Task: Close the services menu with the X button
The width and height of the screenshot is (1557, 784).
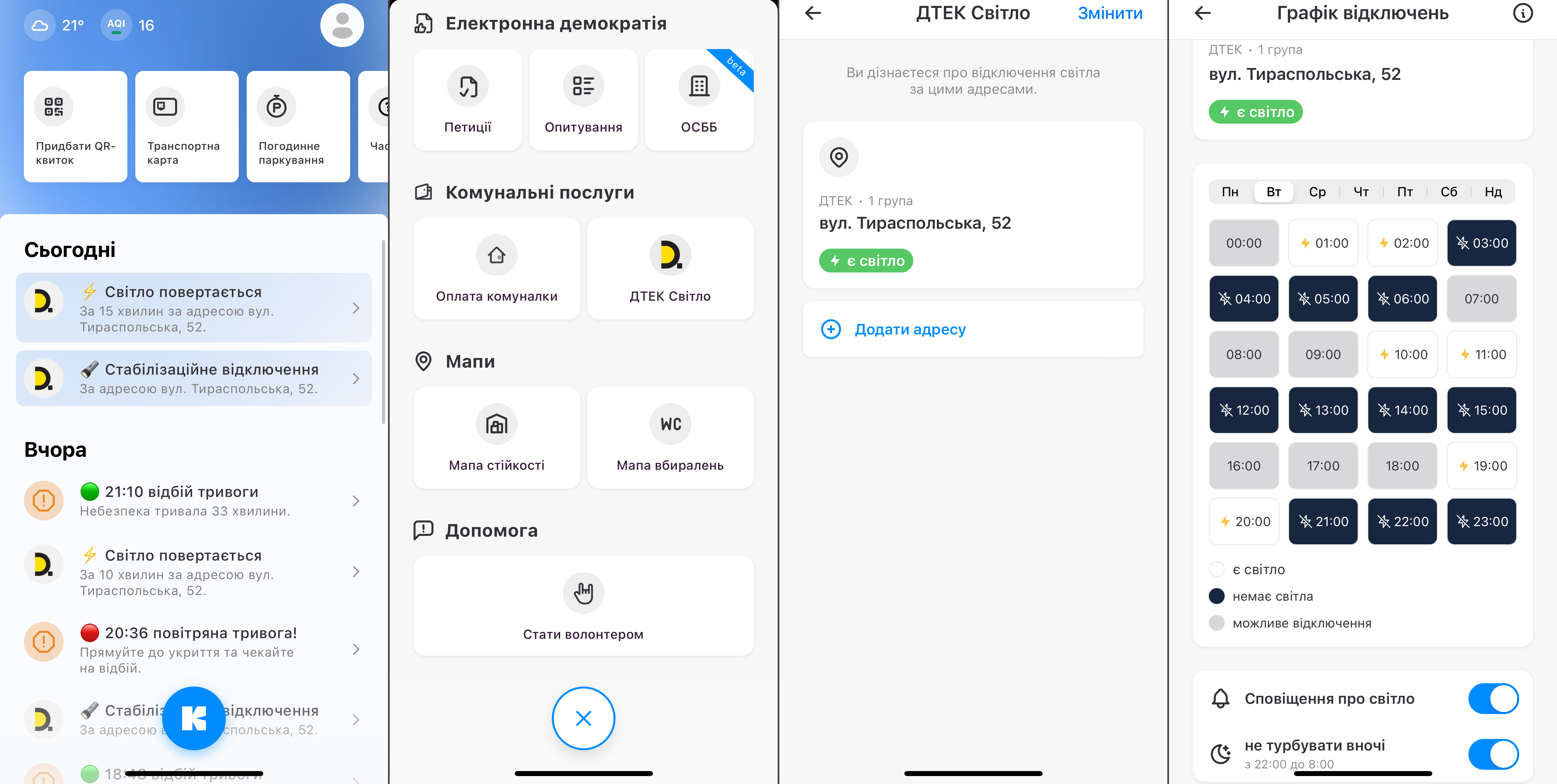Action: pyautogui.click(x=583, y=718)
